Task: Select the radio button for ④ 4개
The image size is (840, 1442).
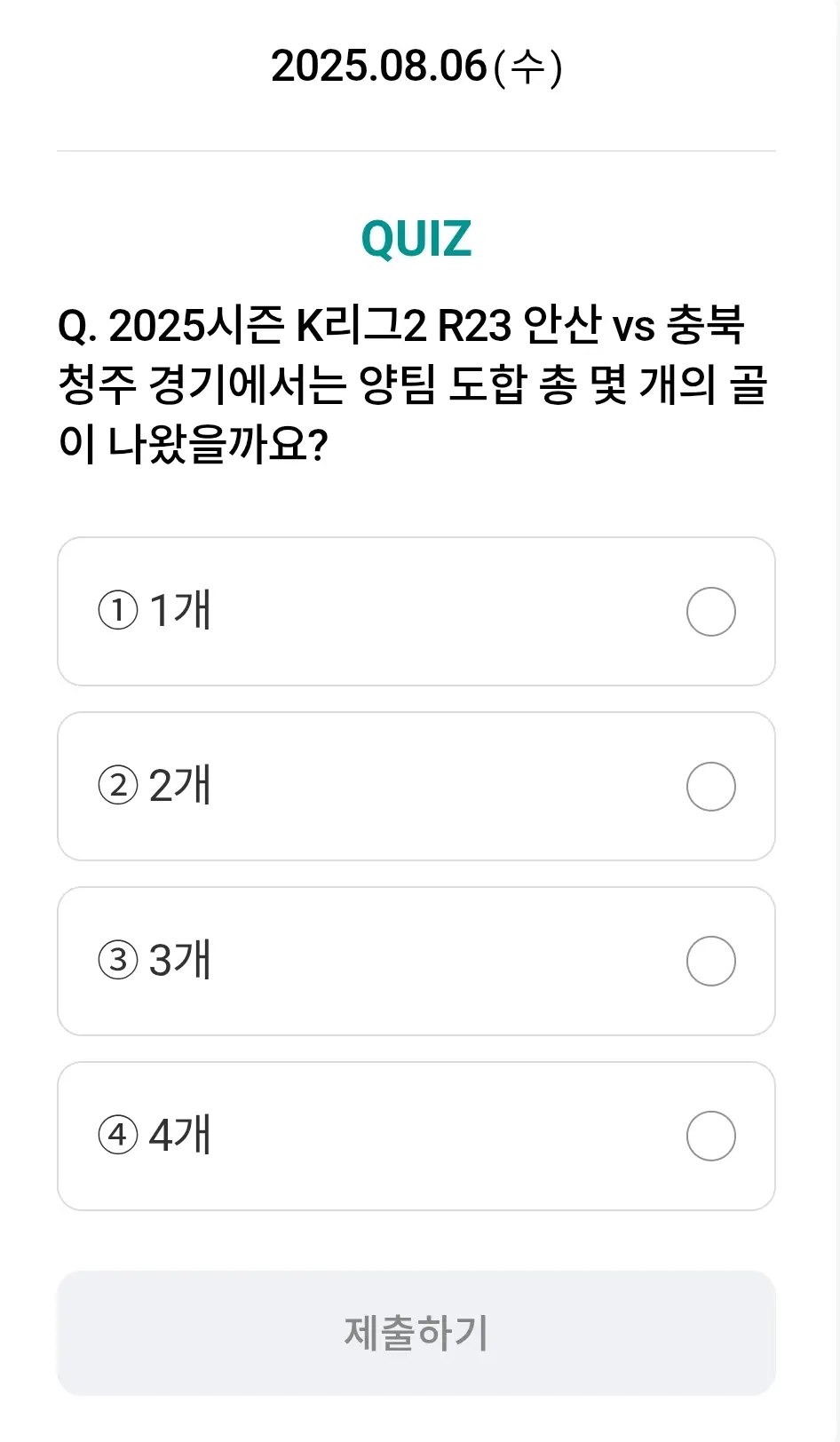Action: 710,1135
